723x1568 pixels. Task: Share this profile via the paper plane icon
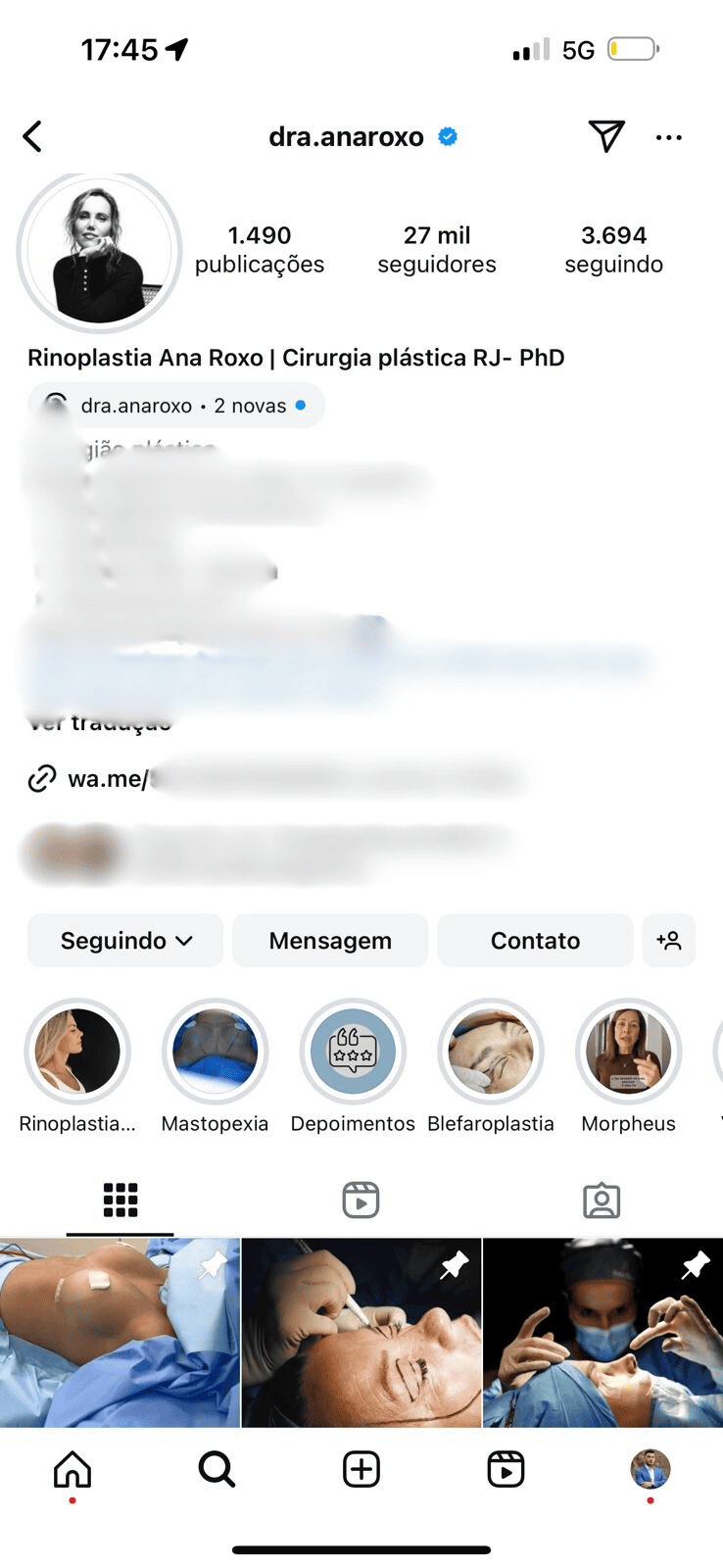606,136
